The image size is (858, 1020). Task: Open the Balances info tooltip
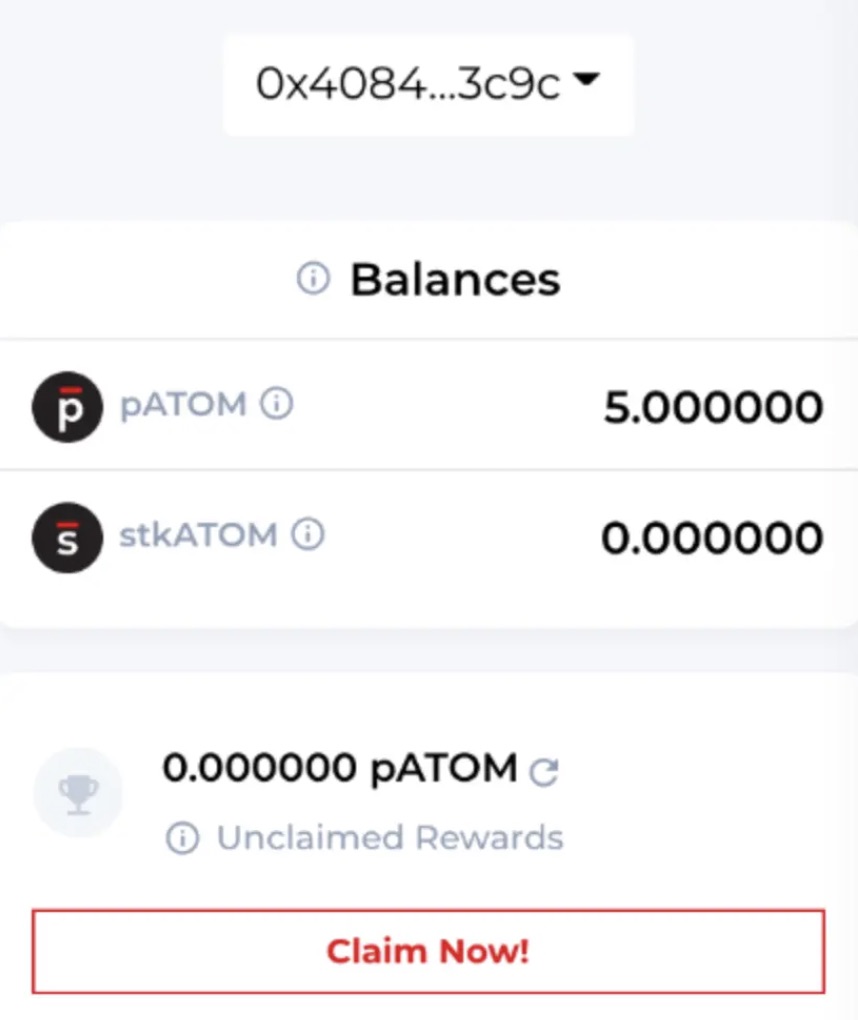313,280
